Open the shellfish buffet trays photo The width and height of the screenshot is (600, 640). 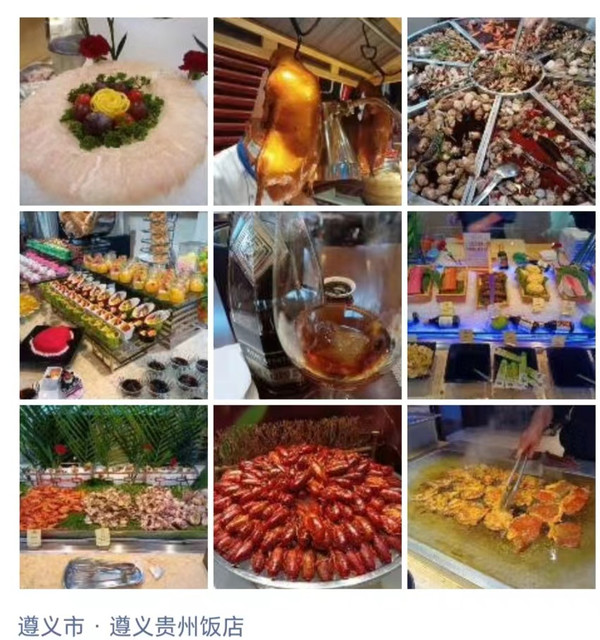pyautogui.click(x=500, y=111)
